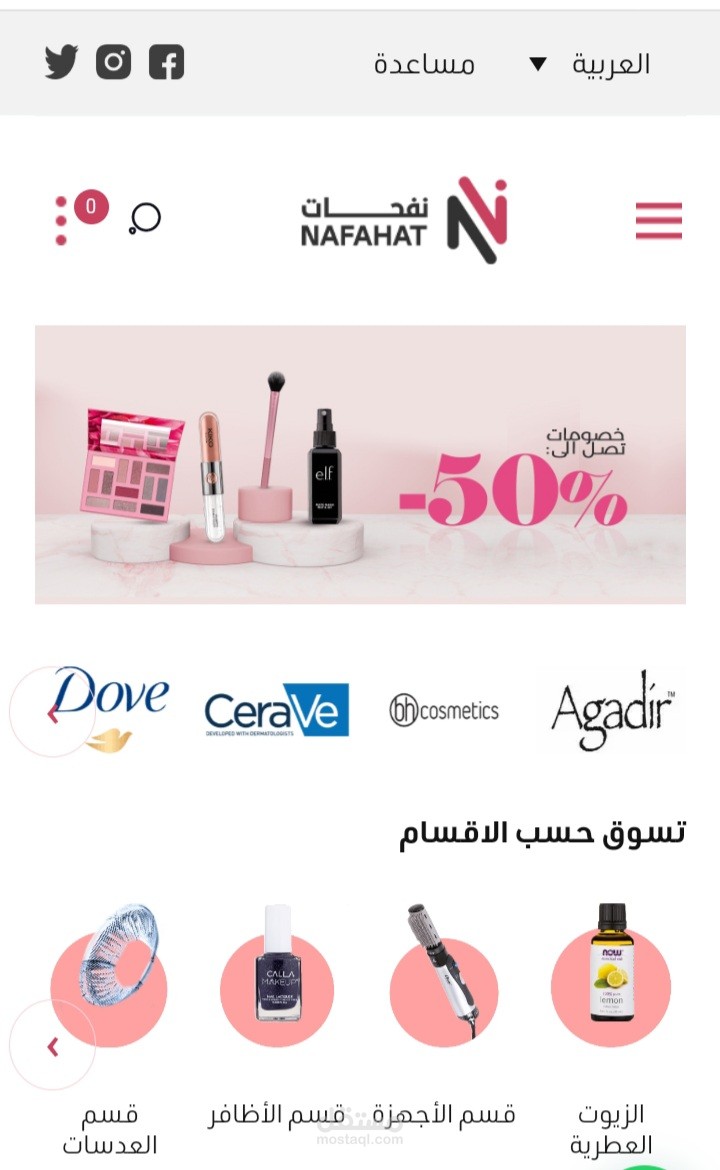Screen dimensions: 720x1170
Task: Tap the arrow on the brands carousel
Action: (52, 712)
